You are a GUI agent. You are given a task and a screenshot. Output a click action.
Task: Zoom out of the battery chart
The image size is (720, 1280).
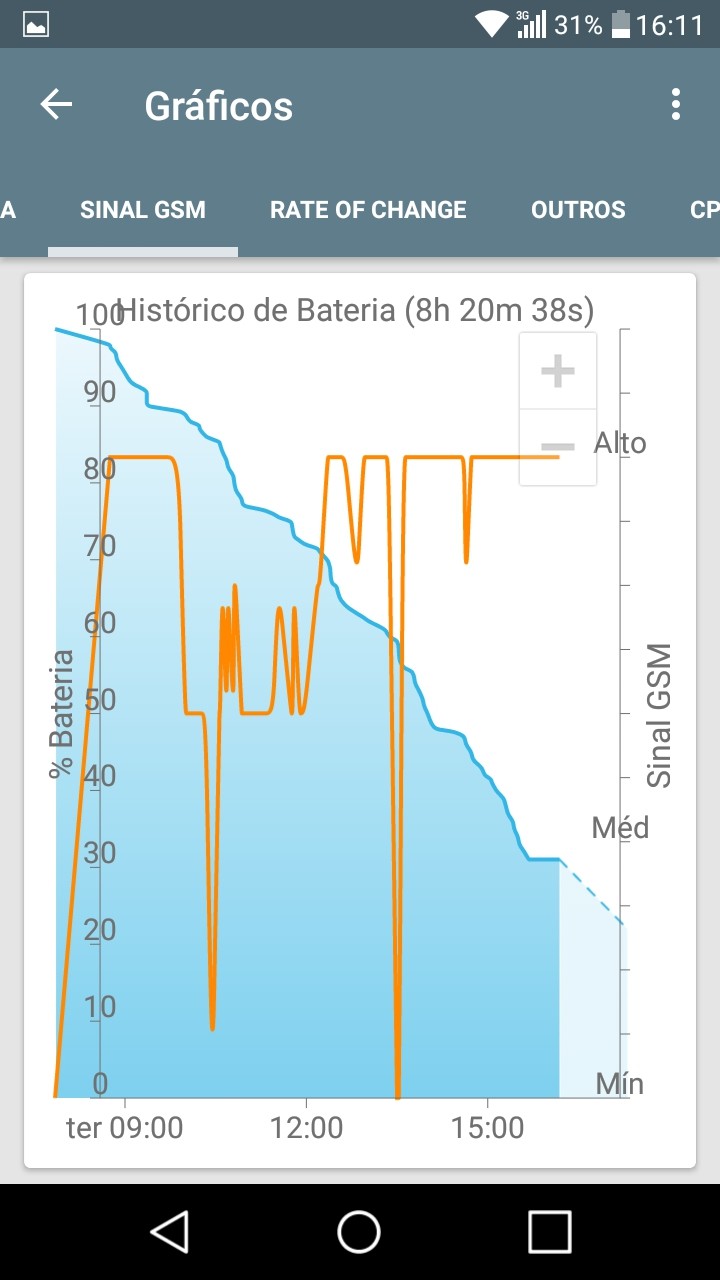pyautogui.click(x=557, y=447)
